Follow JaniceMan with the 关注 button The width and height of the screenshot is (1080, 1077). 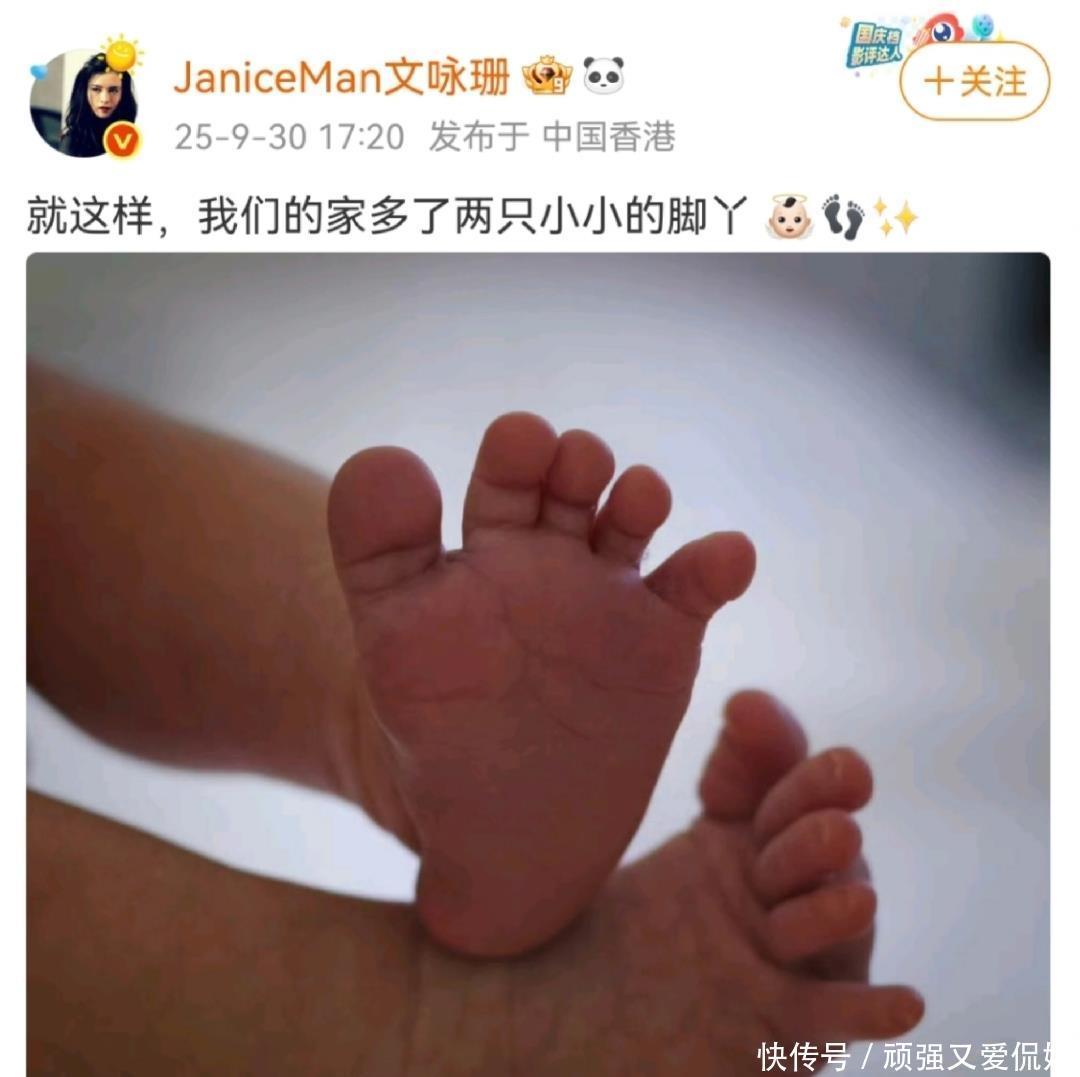pos(975,82)
